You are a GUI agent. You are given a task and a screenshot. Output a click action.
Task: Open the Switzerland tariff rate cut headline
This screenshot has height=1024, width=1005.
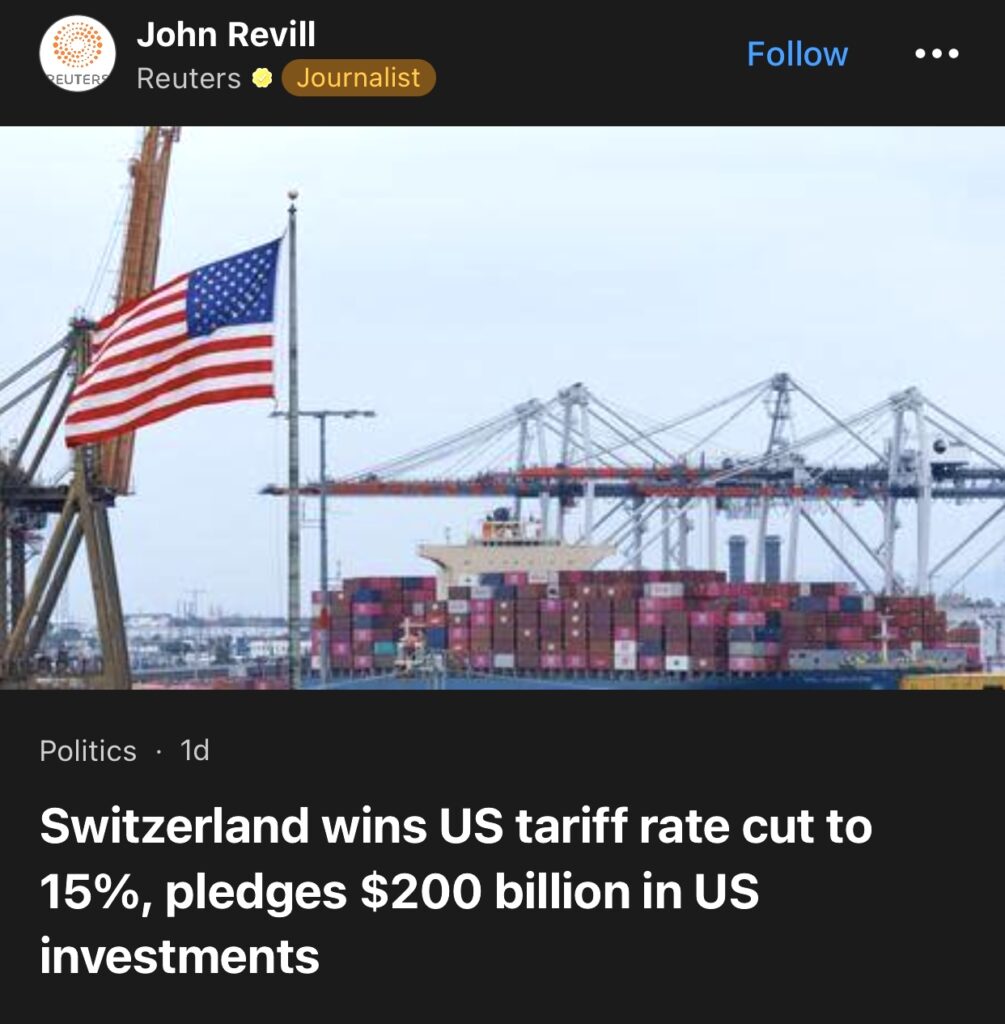[x=455, y=891]
